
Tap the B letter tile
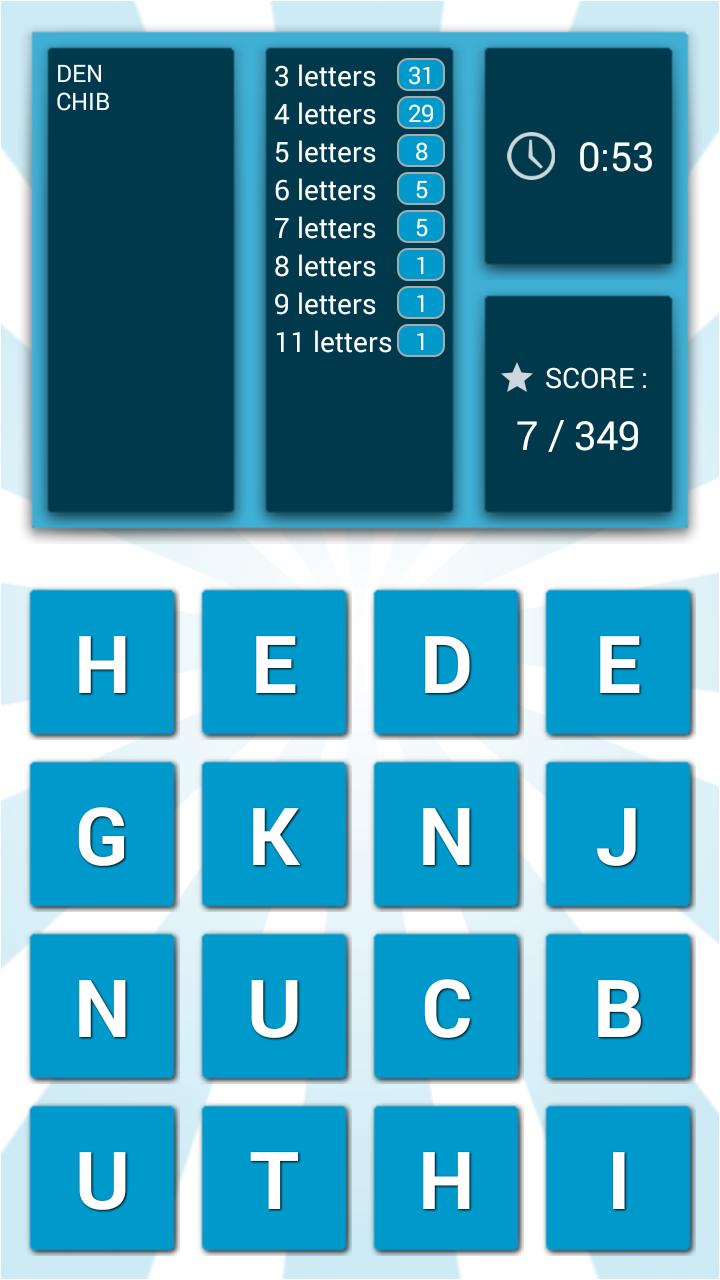pyautogui.click(x=618, y=1007)
